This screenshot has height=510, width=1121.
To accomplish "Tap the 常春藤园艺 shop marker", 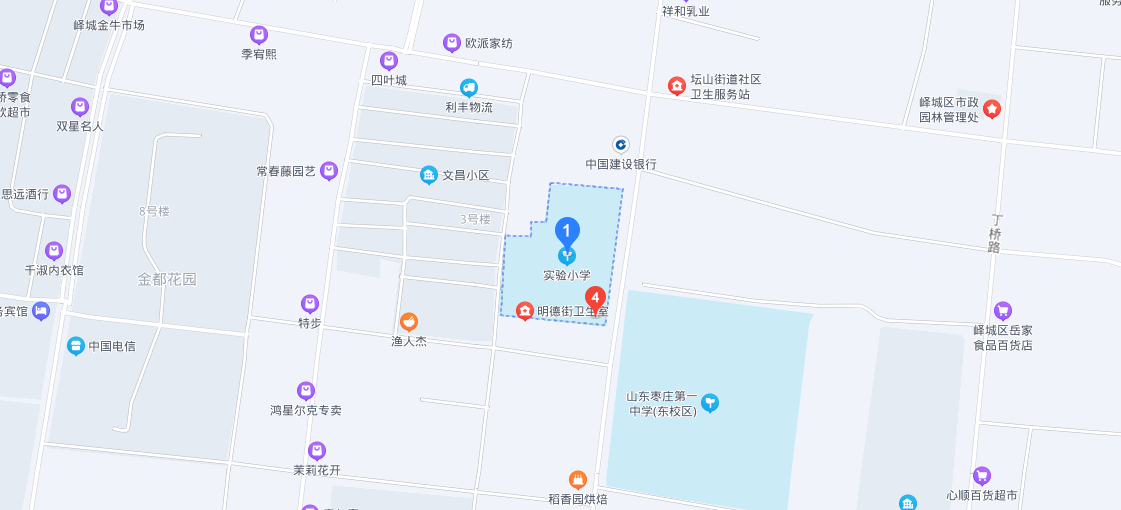I will (x=329, y=171).
